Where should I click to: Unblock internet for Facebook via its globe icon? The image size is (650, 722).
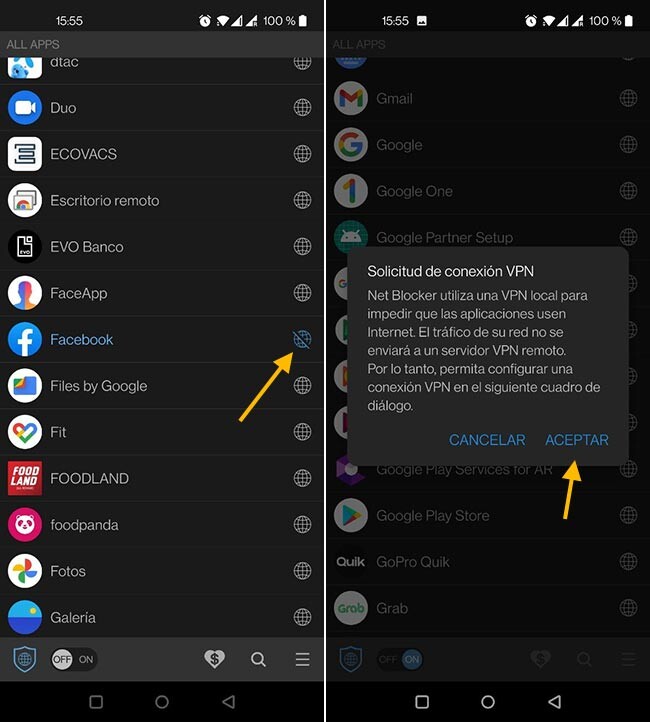click(x=302, y=340)
